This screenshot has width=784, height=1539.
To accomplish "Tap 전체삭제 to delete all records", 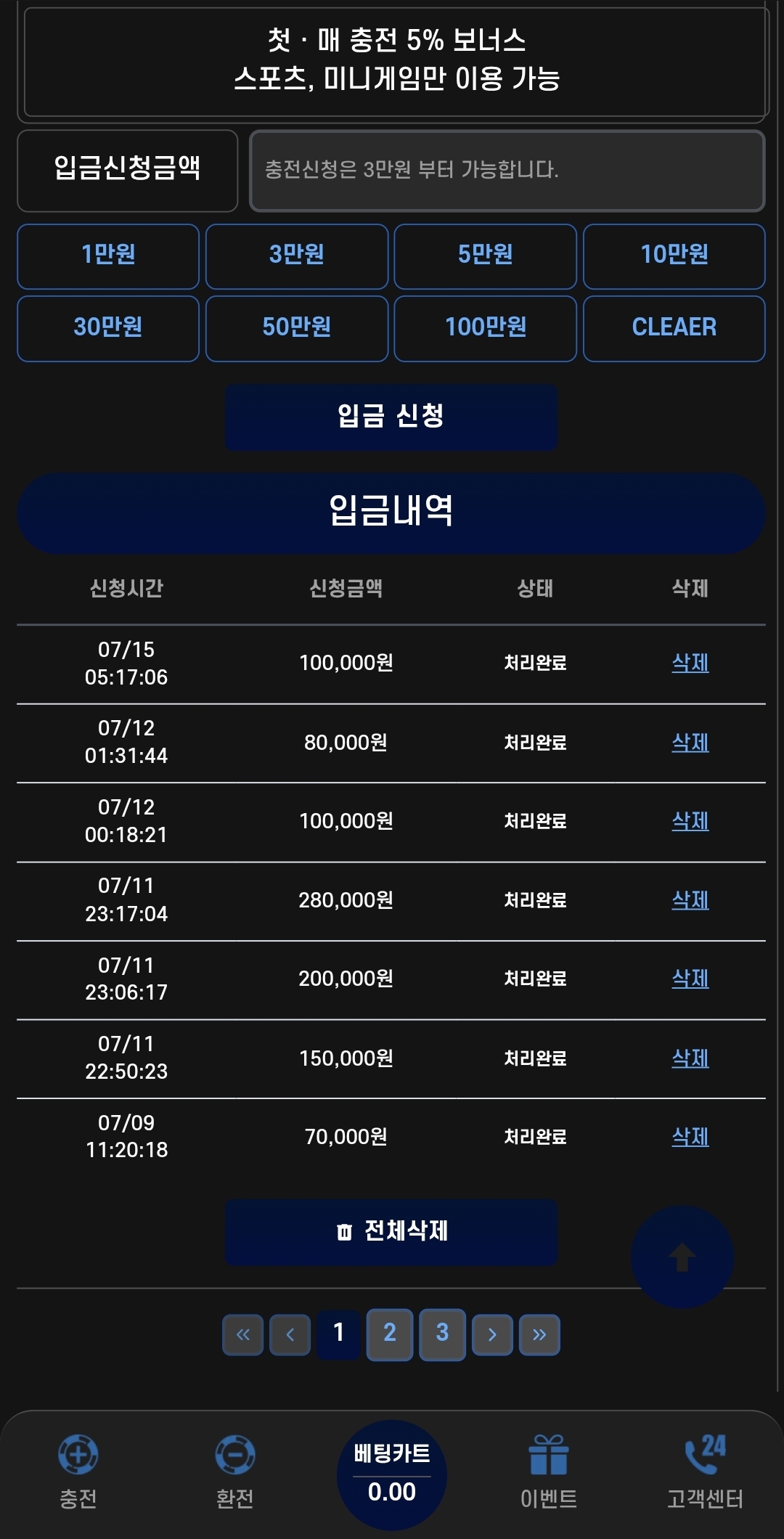I will click(x=391, y=1232).
